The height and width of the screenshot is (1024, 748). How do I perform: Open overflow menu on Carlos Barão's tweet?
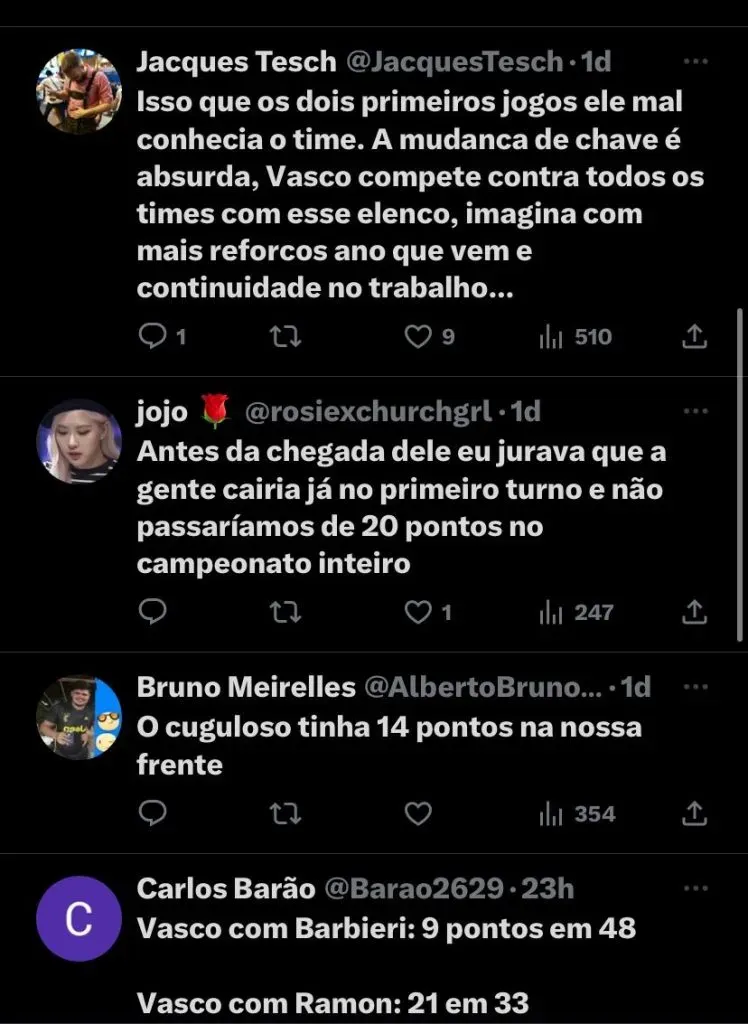point(694,888)
